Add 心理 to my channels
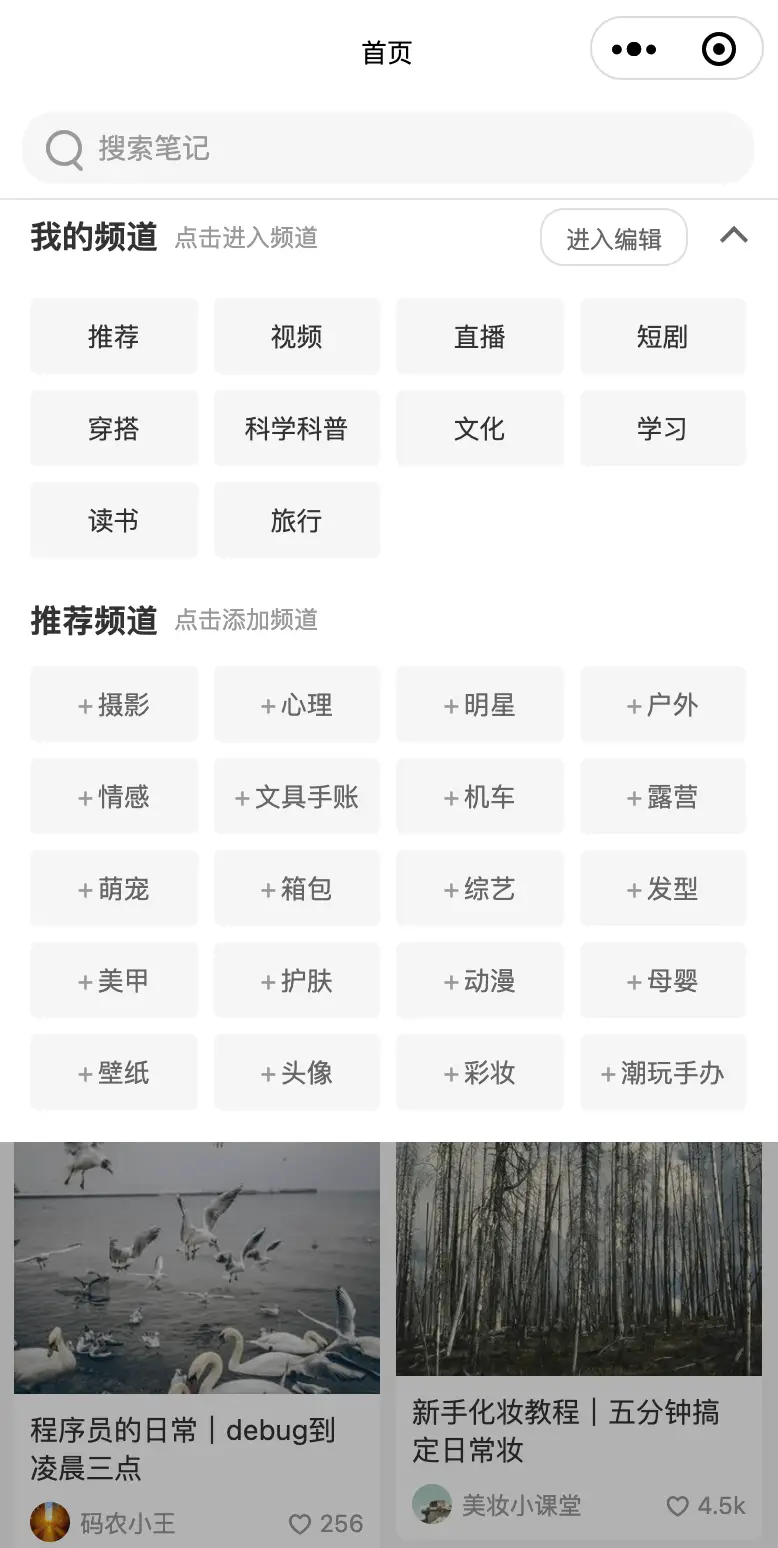The width and height of the screenshot is (778, 1548). [297, 705]
